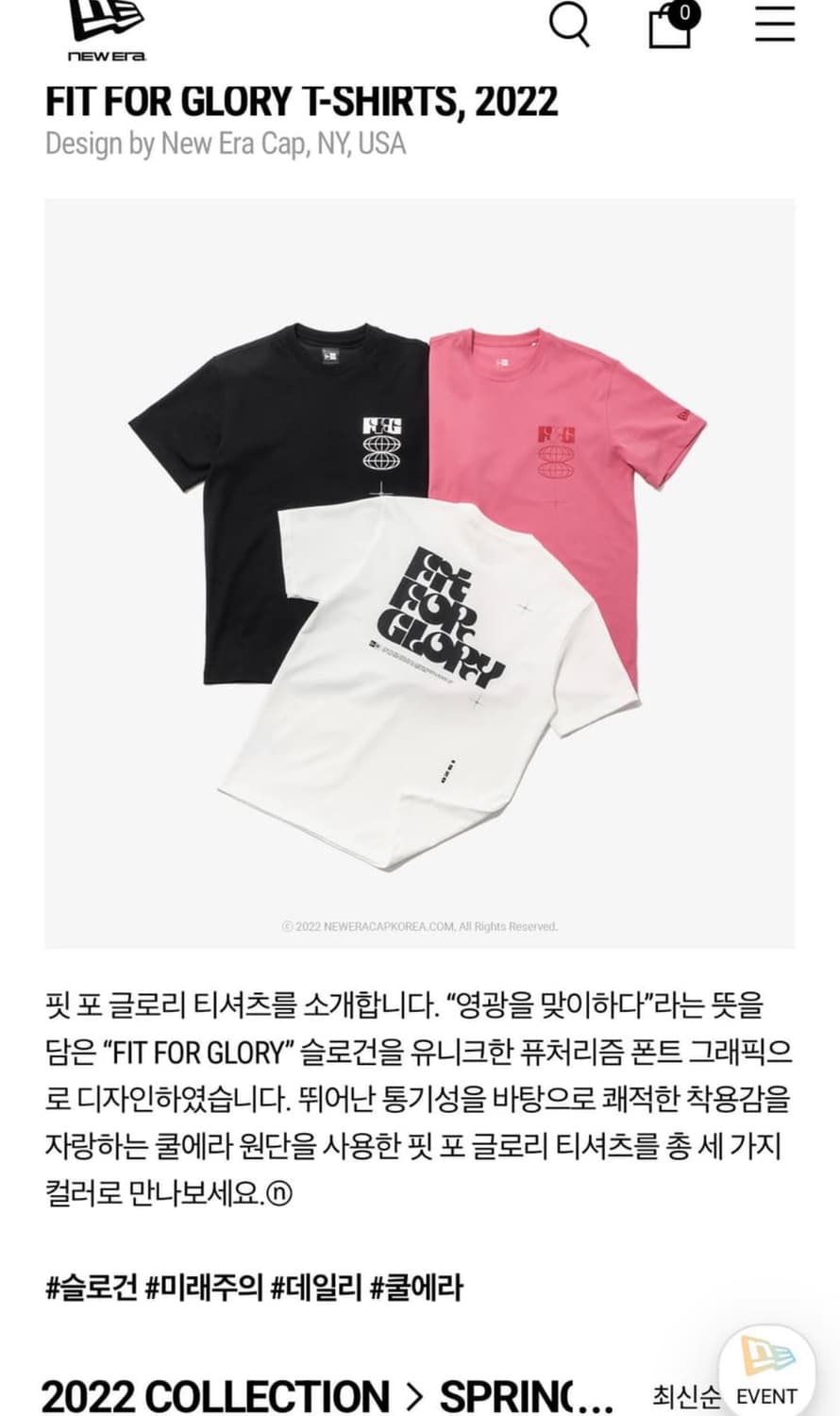
Task: Click the Design by New Era Cap subtitle
Action: 227,145
